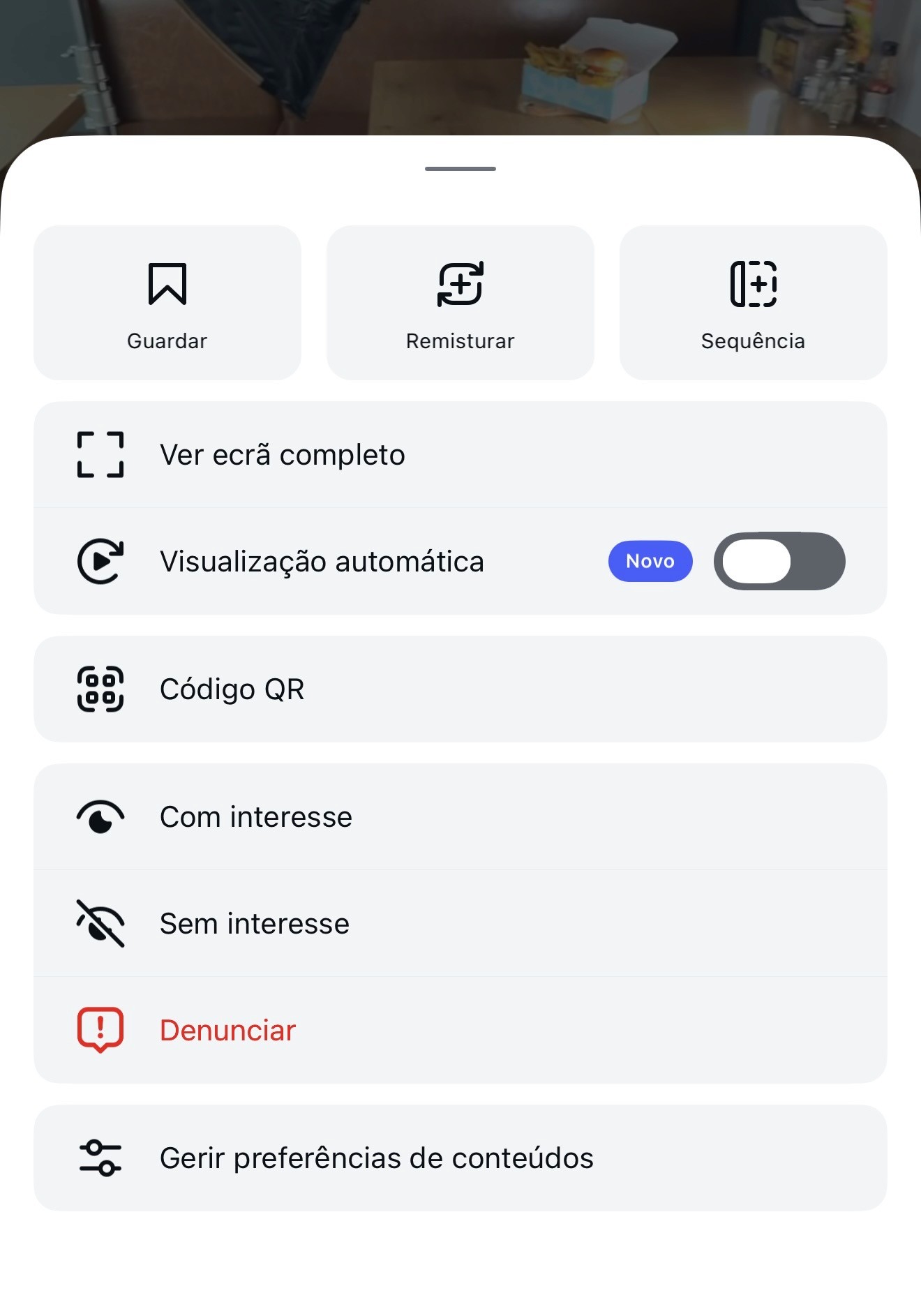Tap the sheet's drag handle
This screenshot has width=921, height=1316.
tap(460, 169)
